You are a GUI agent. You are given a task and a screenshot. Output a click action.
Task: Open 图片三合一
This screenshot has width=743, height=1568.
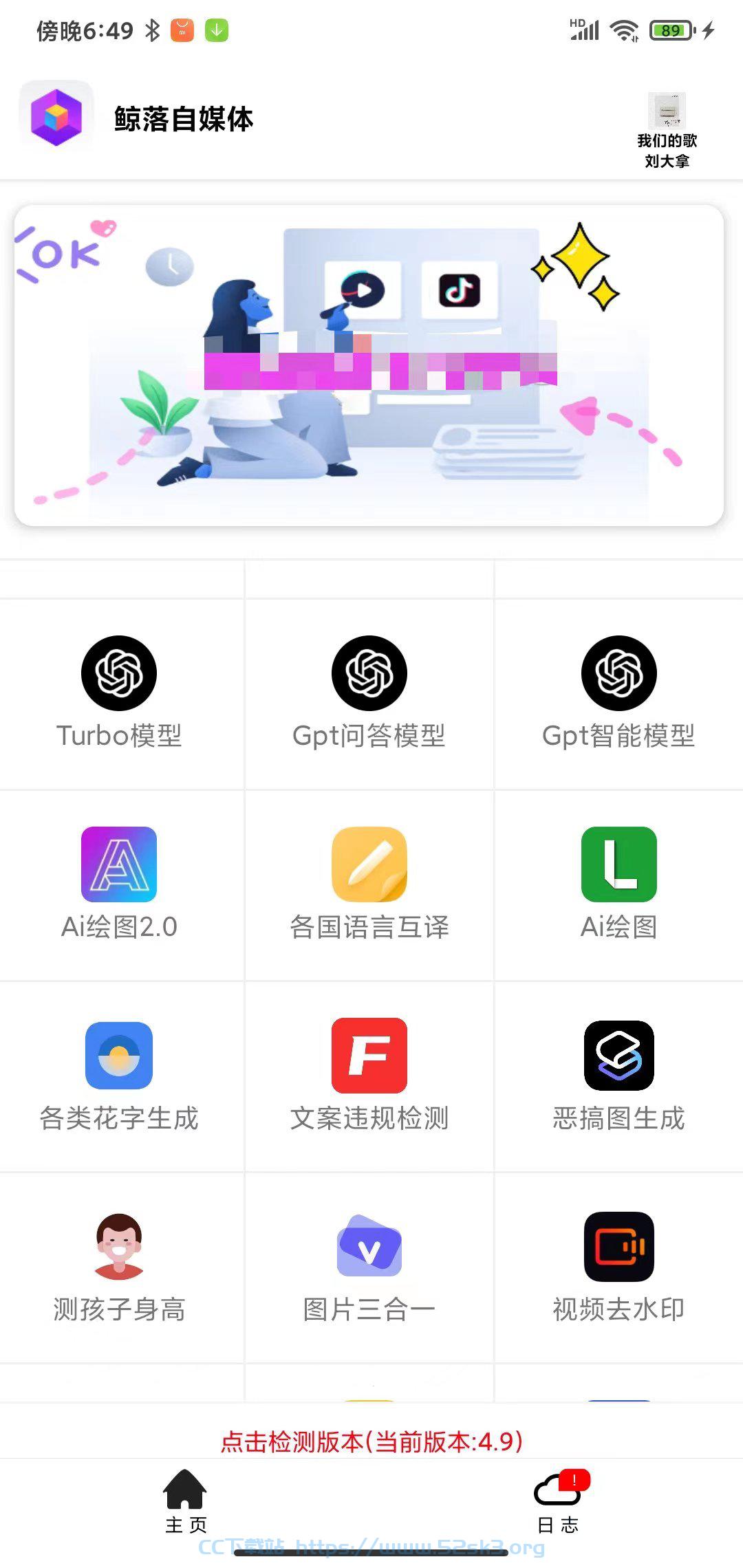point(369,1267)
